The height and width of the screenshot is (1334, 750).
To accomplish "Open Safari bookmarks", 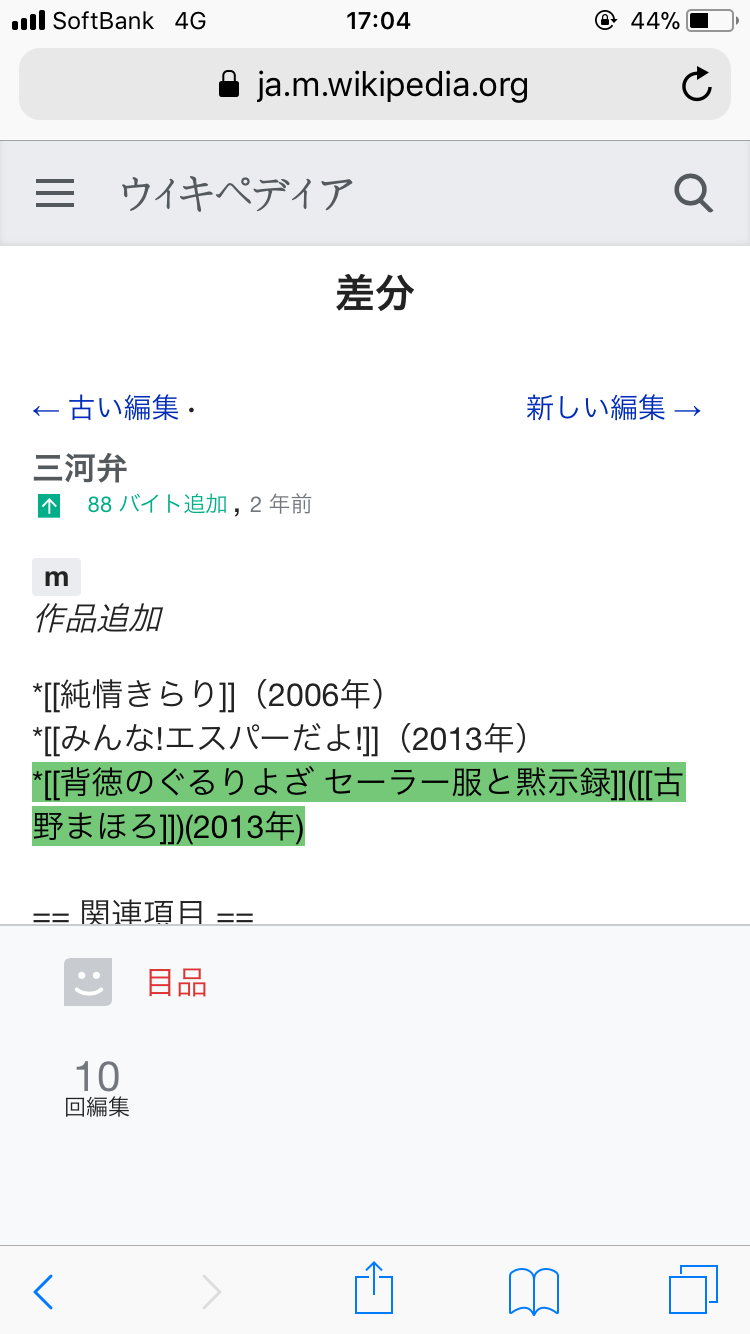I will click(x=534, y=1291).
